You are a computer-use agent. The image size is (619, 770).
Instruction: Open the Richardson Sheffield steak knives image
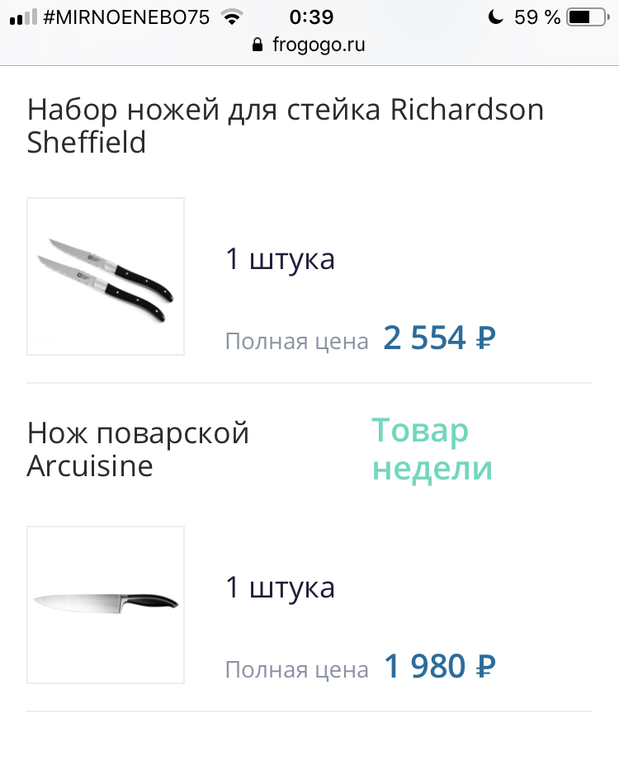106,276
